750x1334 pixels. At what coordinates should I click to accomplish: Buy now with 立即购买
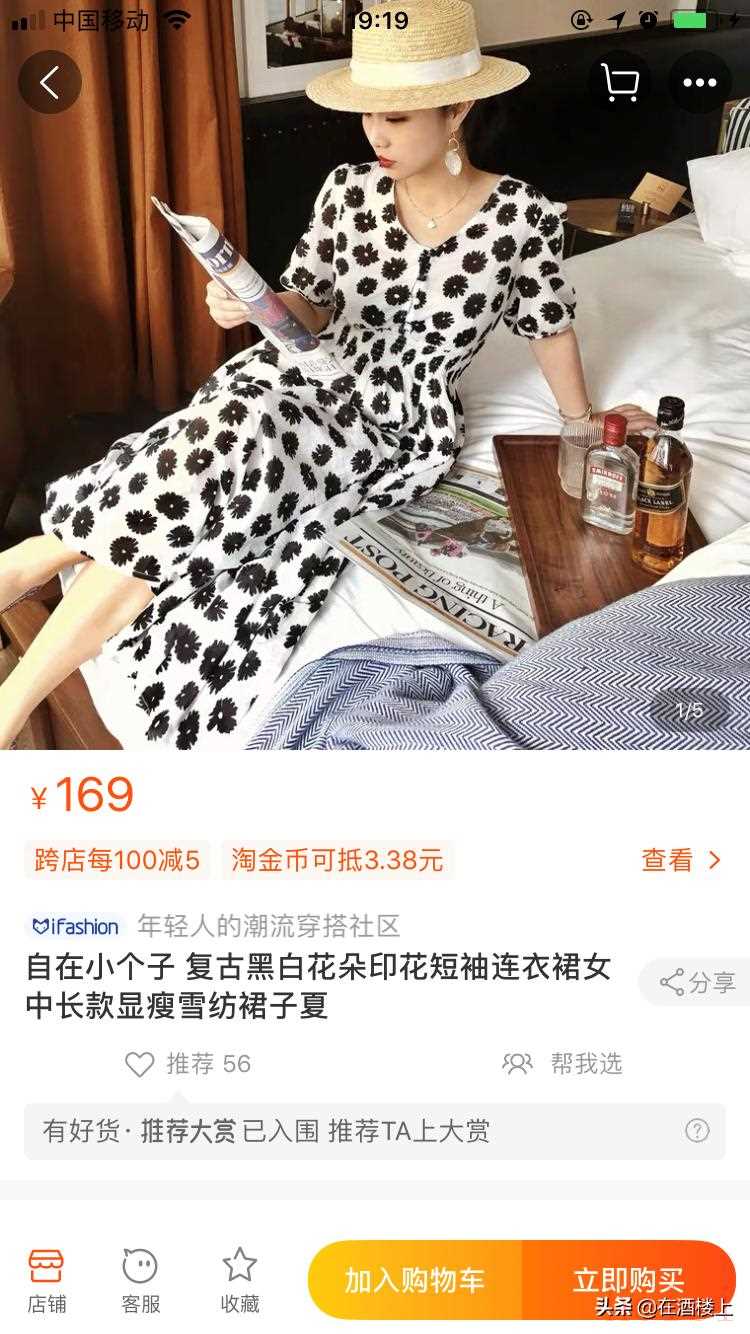628,1280
